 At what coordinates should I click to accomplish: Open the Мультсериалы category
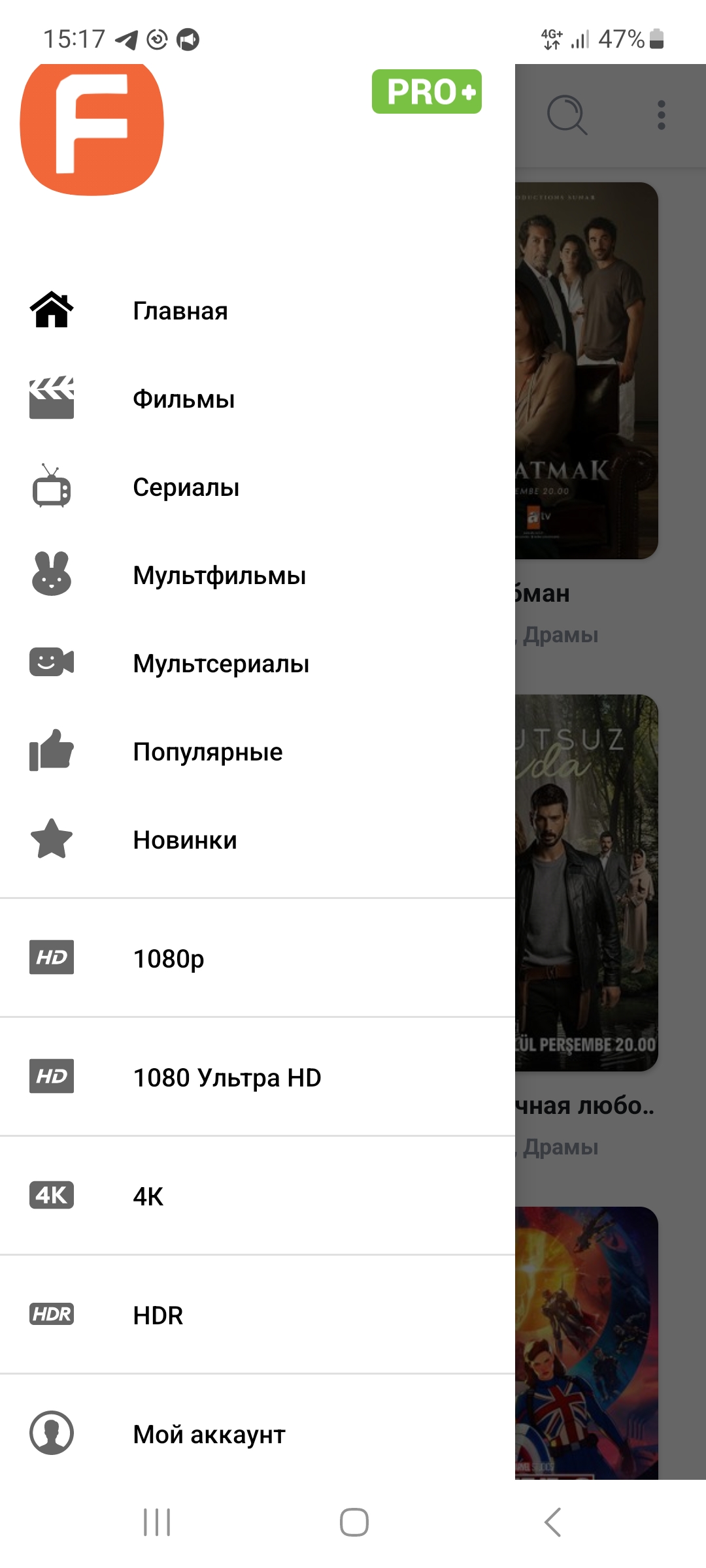point(221,664)
